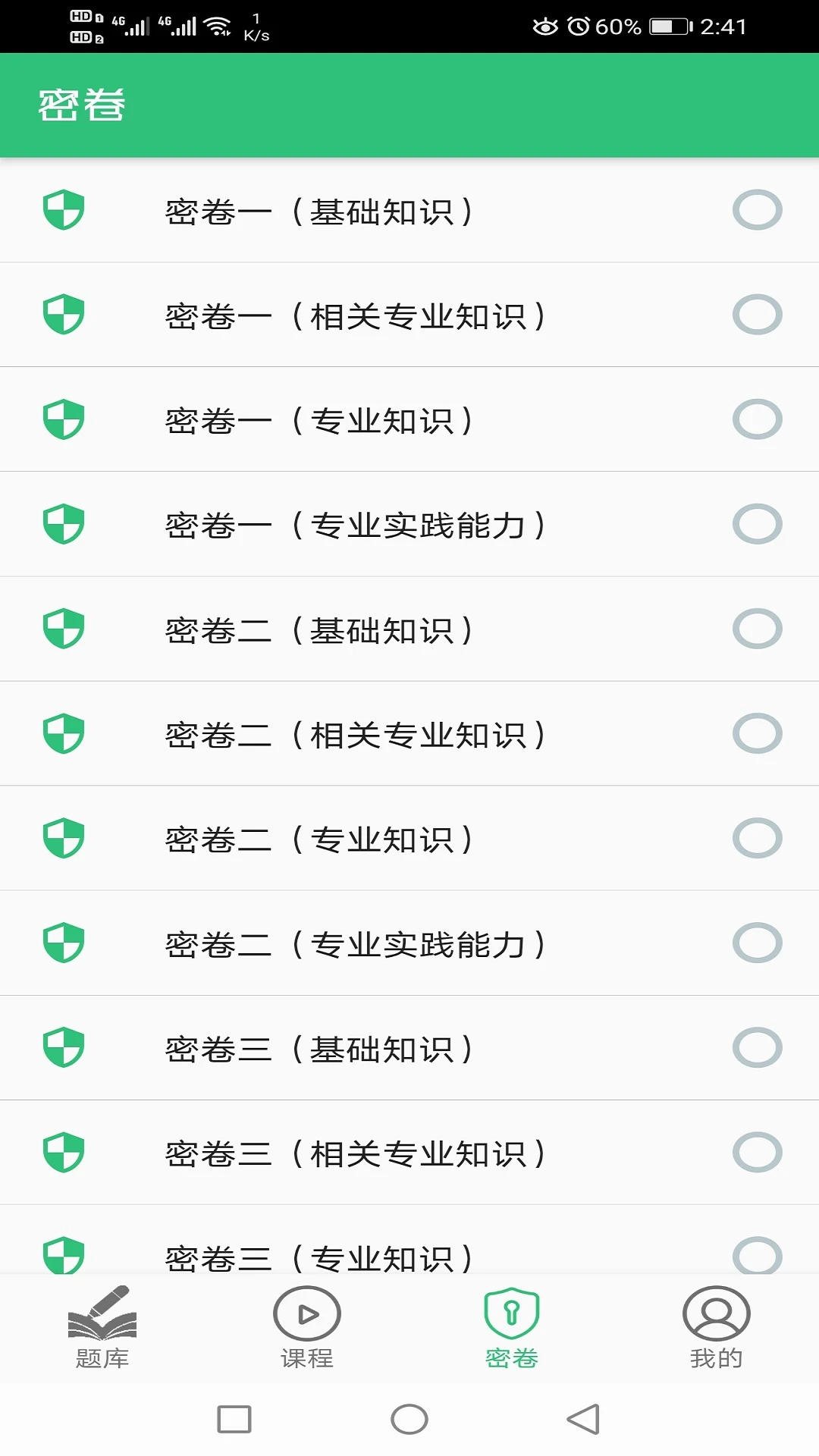Open 密卷三（专业知识）
This screenshot has height=1456, width=819.
[x=318, y=1255]
